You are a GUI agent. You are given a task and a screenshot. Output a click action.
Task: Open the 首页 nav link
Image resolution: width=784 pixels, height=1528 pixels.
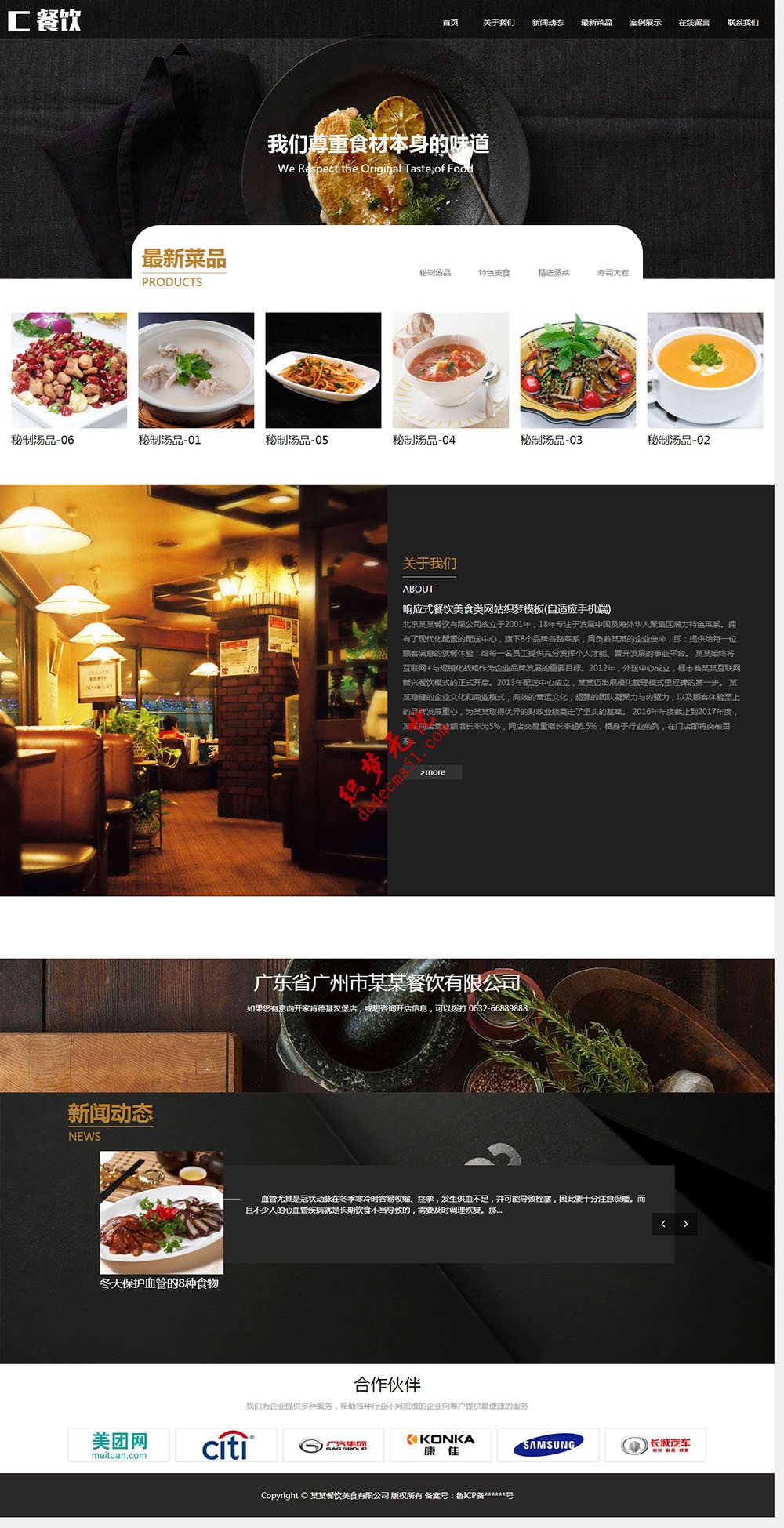[450, 23]
